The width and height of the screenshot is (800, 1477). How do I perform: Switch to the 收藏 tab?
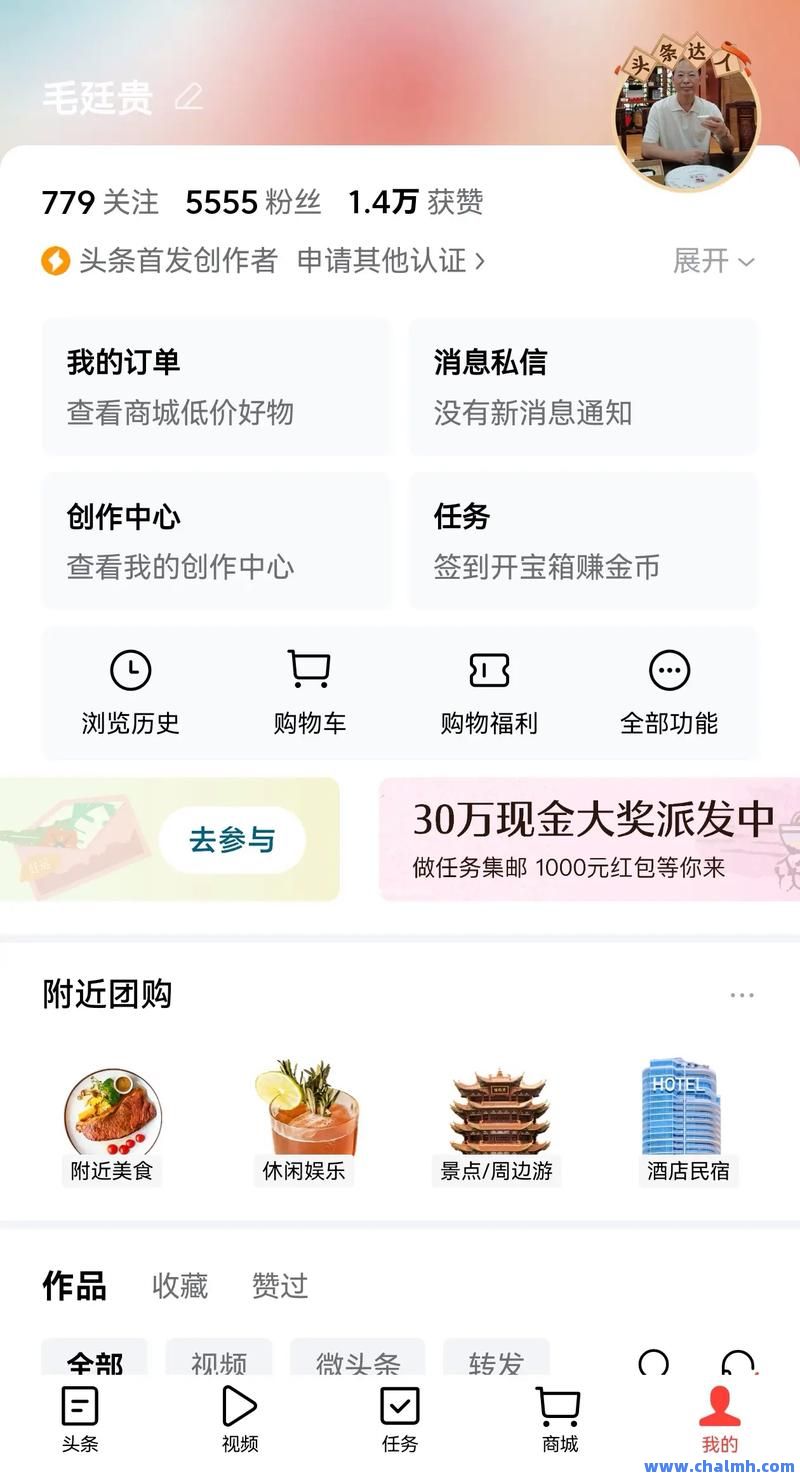[x=179, y=1287]
